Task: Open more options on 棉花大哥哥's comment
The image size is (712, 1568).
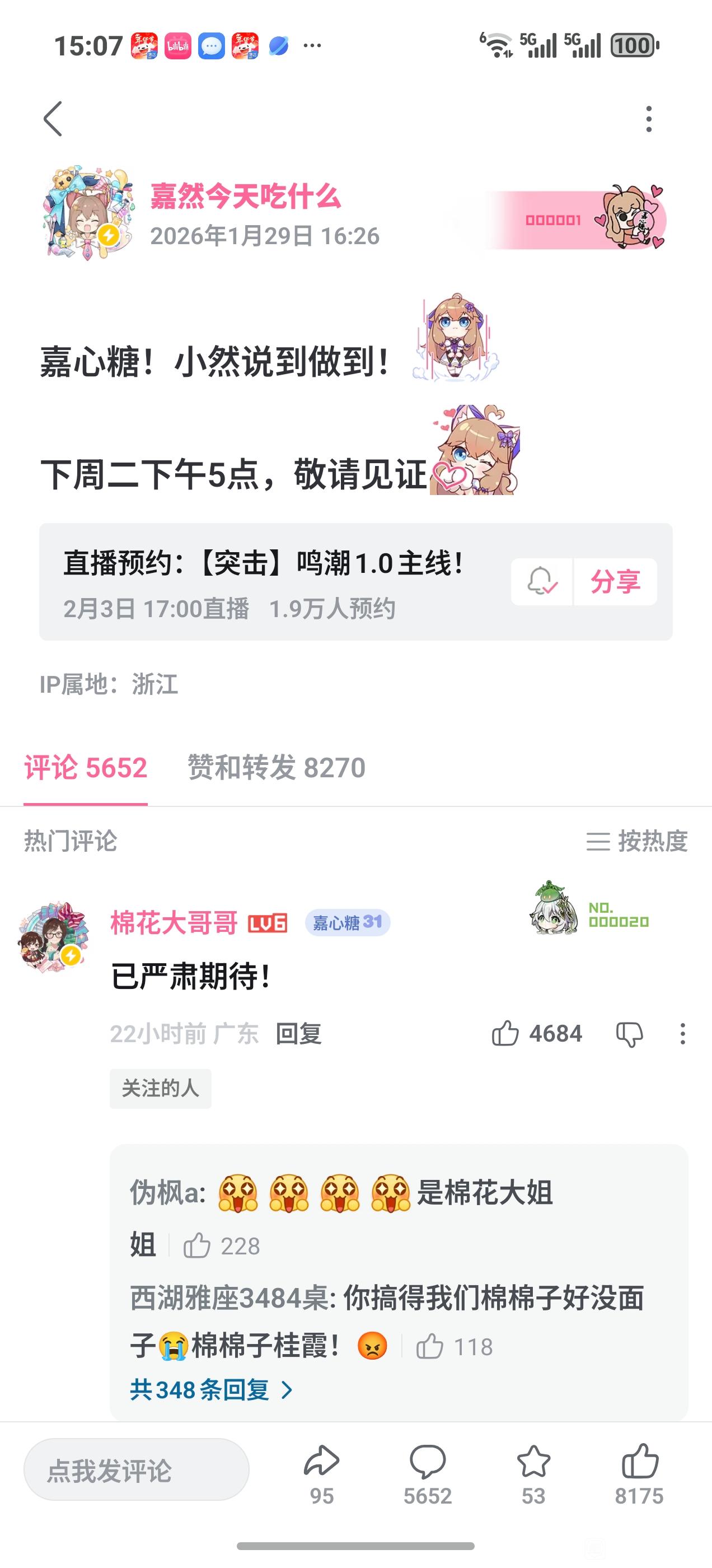Action: (x=683, y=1034)
